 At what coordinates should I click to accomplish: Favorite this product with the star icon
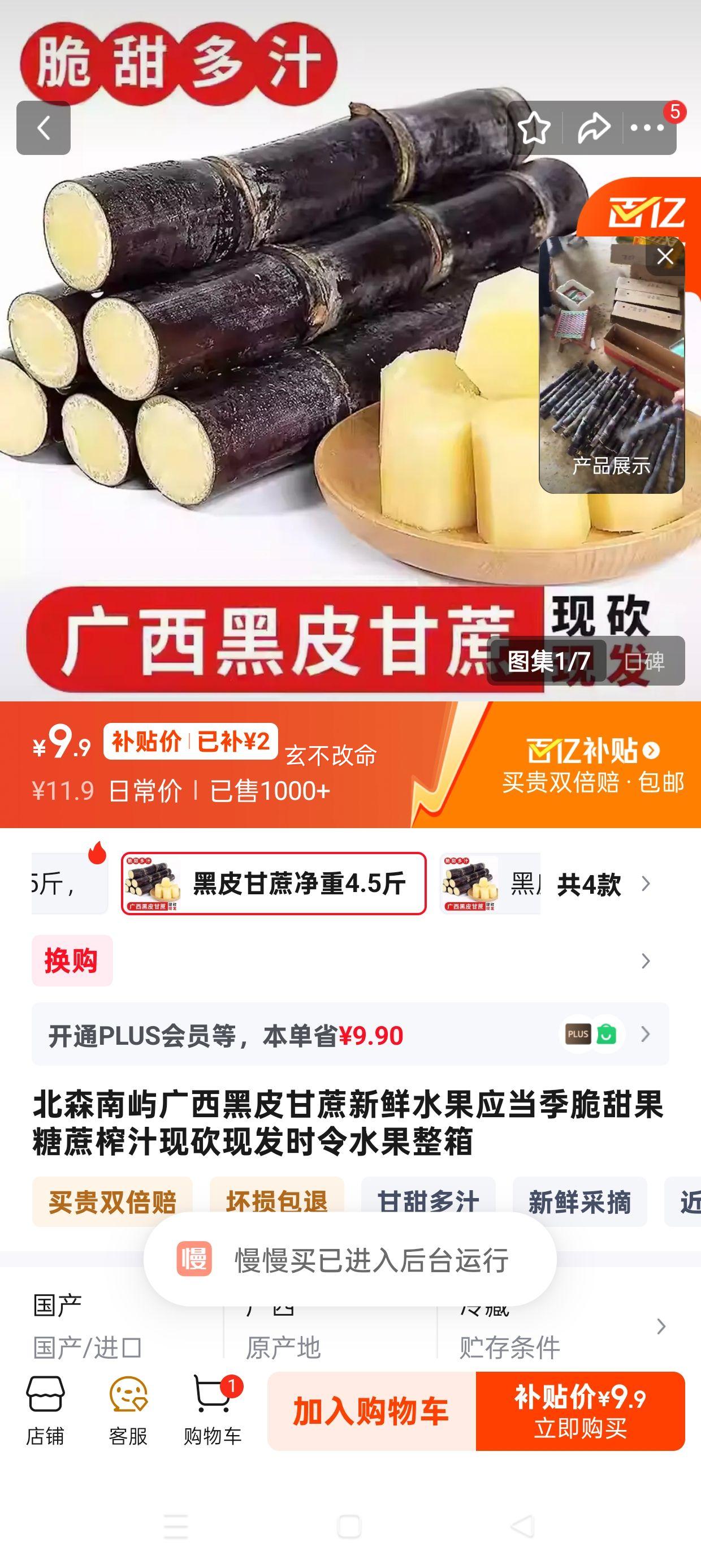click(534, 128)
